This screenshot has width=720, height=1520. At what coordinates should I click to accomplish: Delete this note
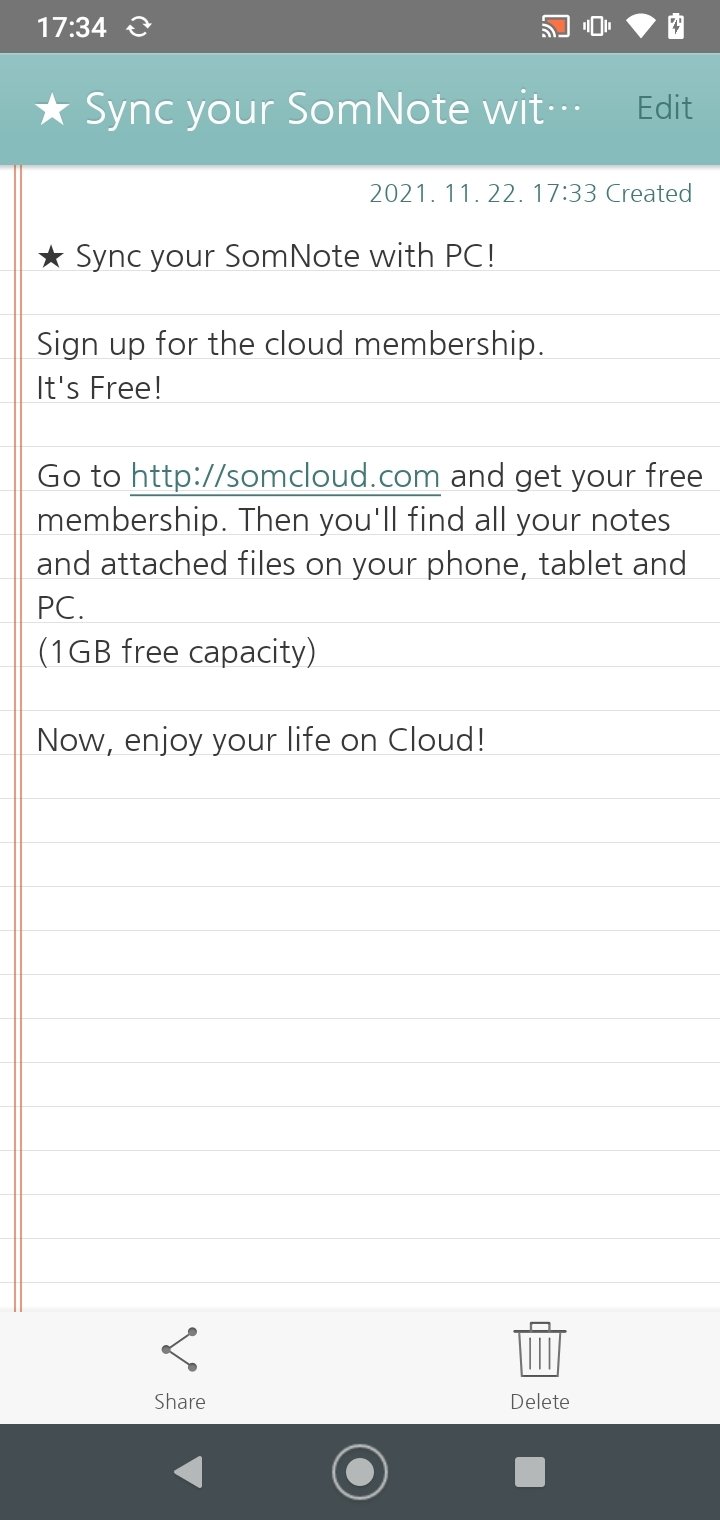coord(540,1367)
